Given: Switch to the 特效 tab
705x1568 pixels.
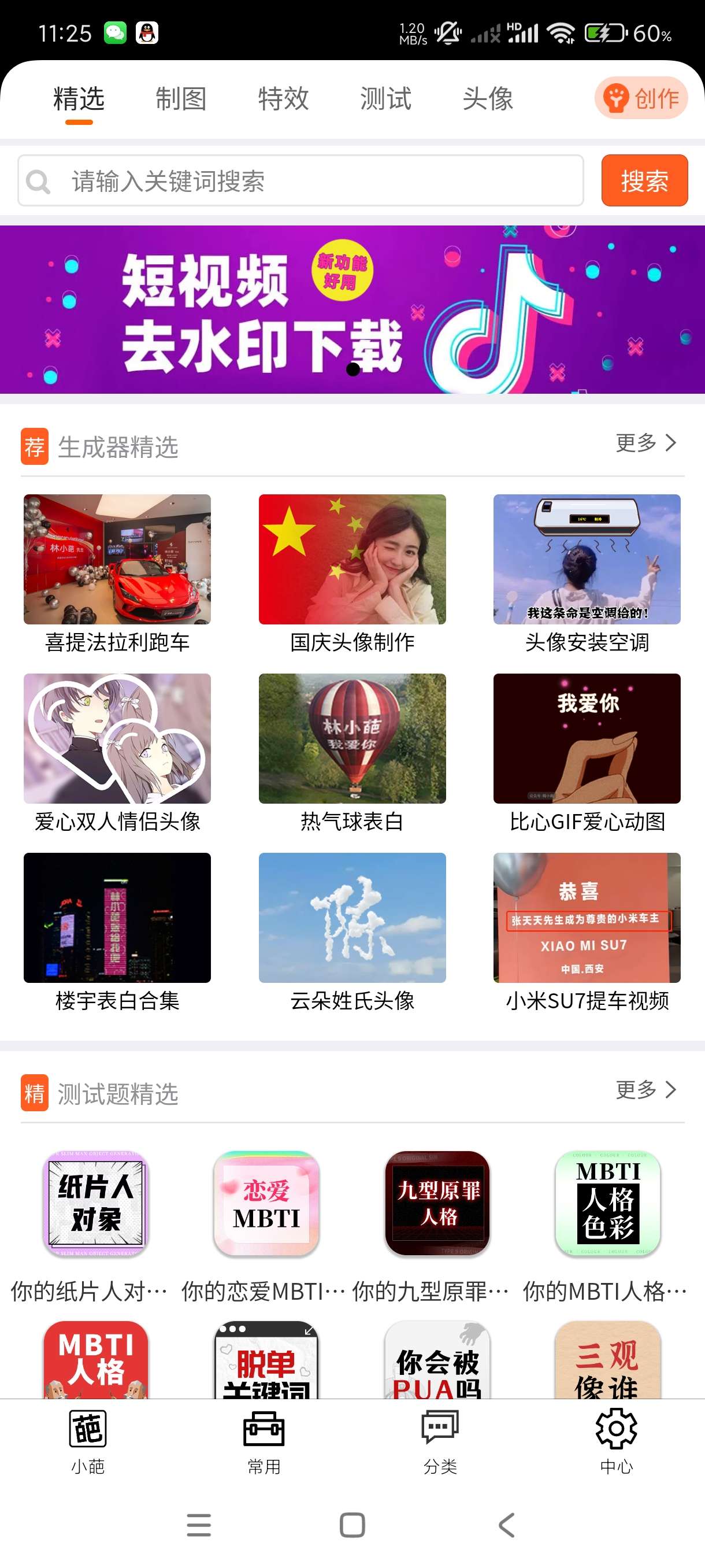Looking at the screenshot, I should pos(284,99).
